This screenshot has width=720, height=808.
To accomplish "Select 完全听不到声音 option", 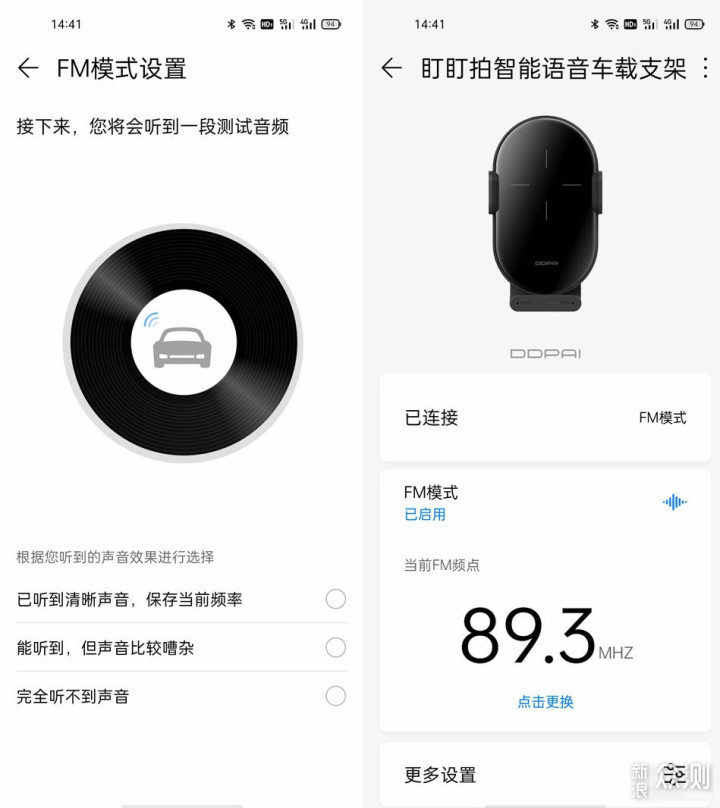I will [335, 696].
